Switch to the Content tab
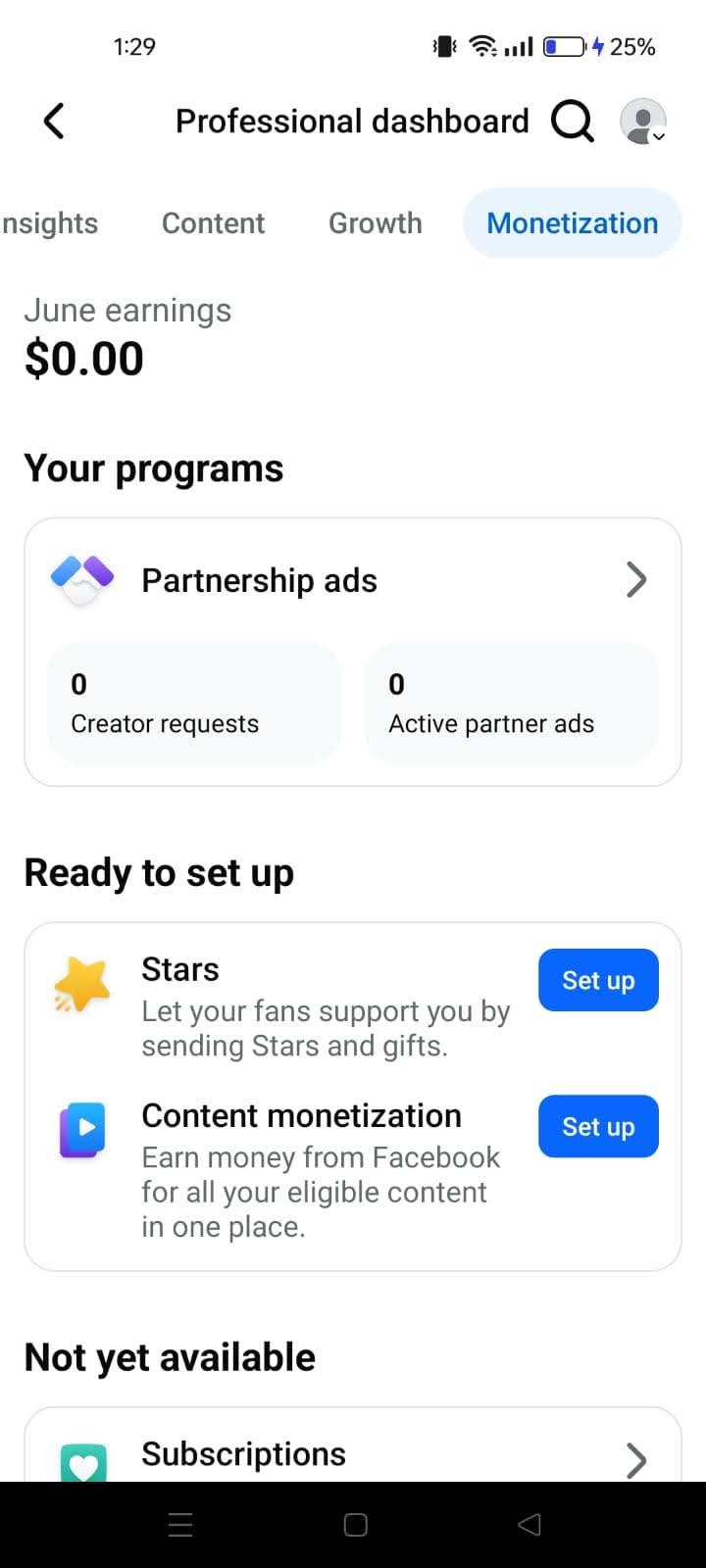 click(x=213, y=223)
